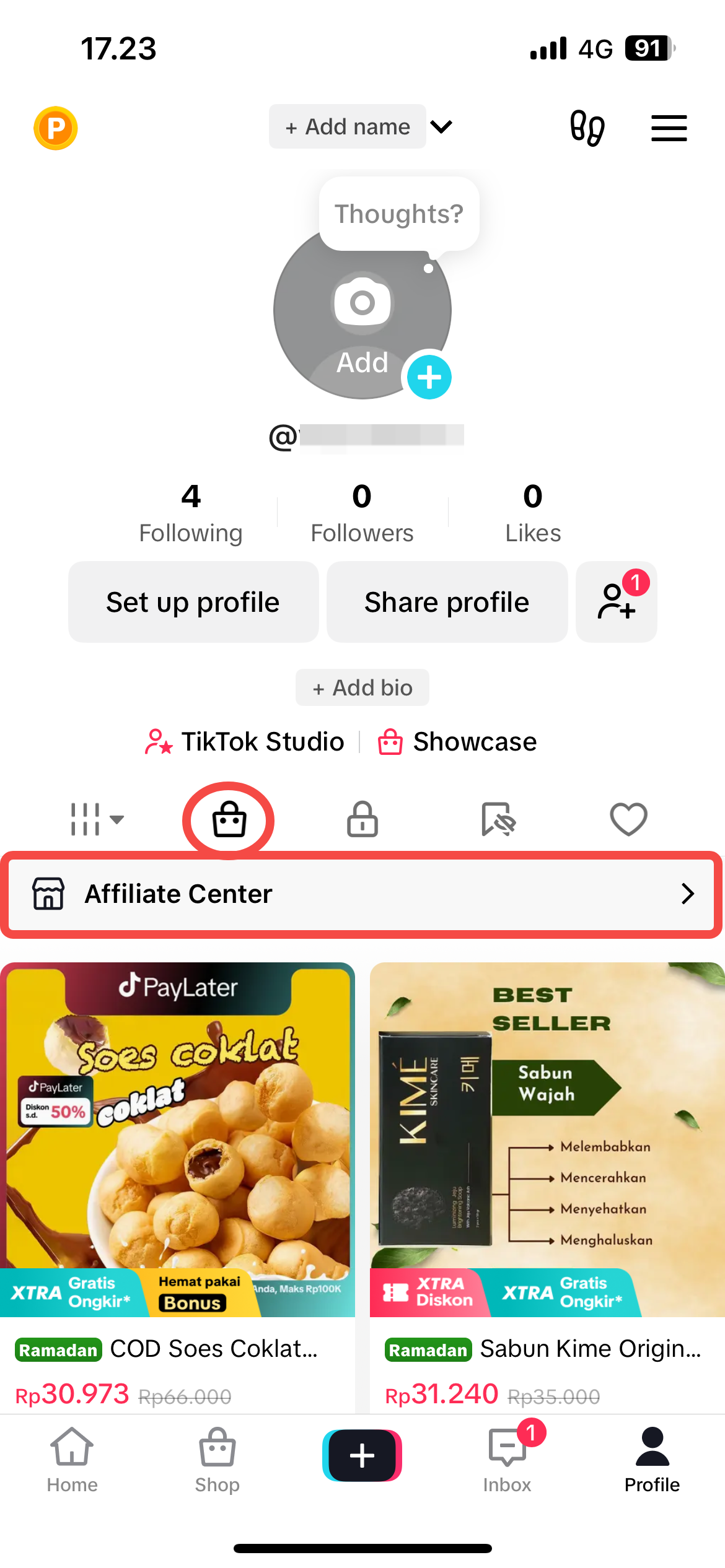Image resolution: width=725 pixels, height=1568 pixels.
Task: Tap the Add name button
Action: pos(348,127)
